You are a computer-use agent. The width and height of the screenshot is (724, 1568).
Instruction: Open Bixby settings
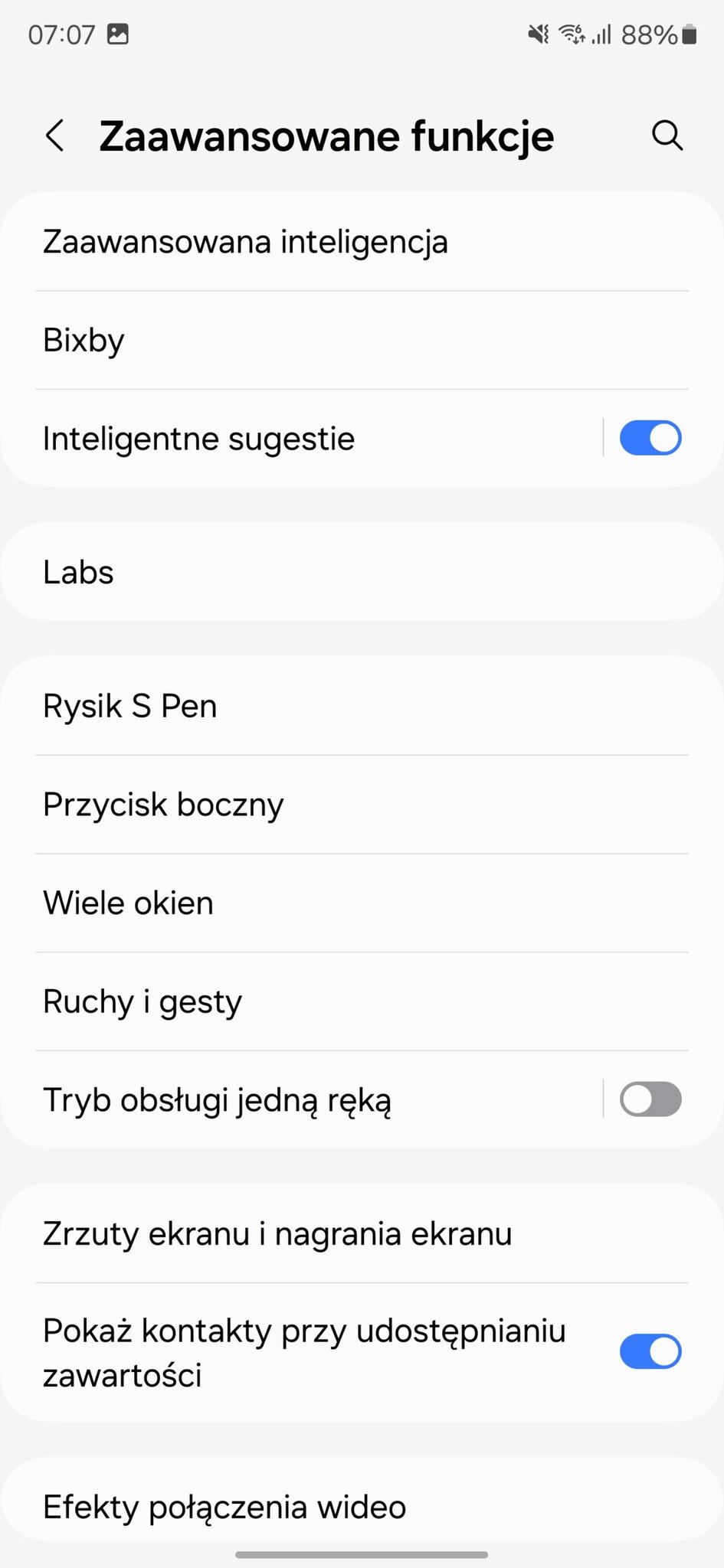[362, 340]
